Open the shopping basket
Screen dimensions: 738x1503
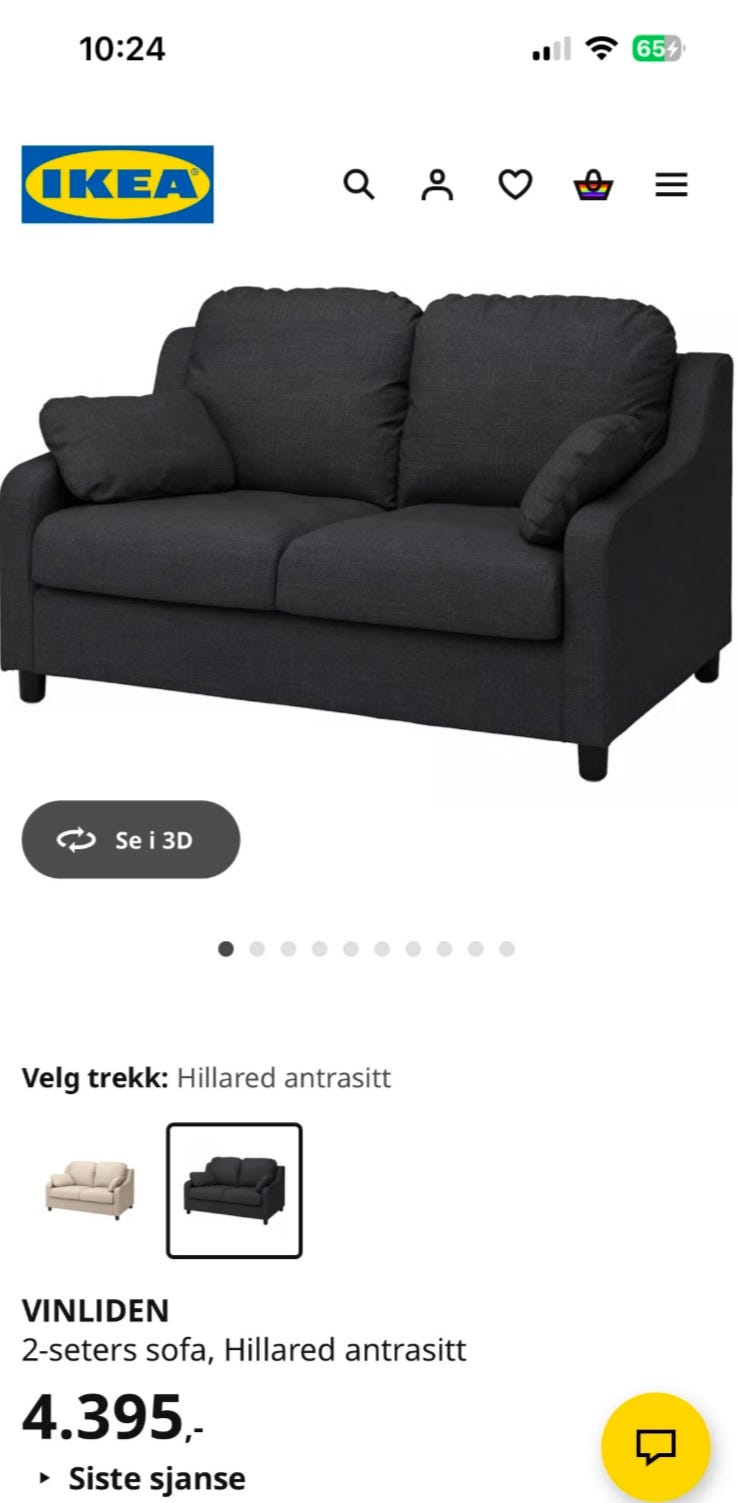pos(593,185)
